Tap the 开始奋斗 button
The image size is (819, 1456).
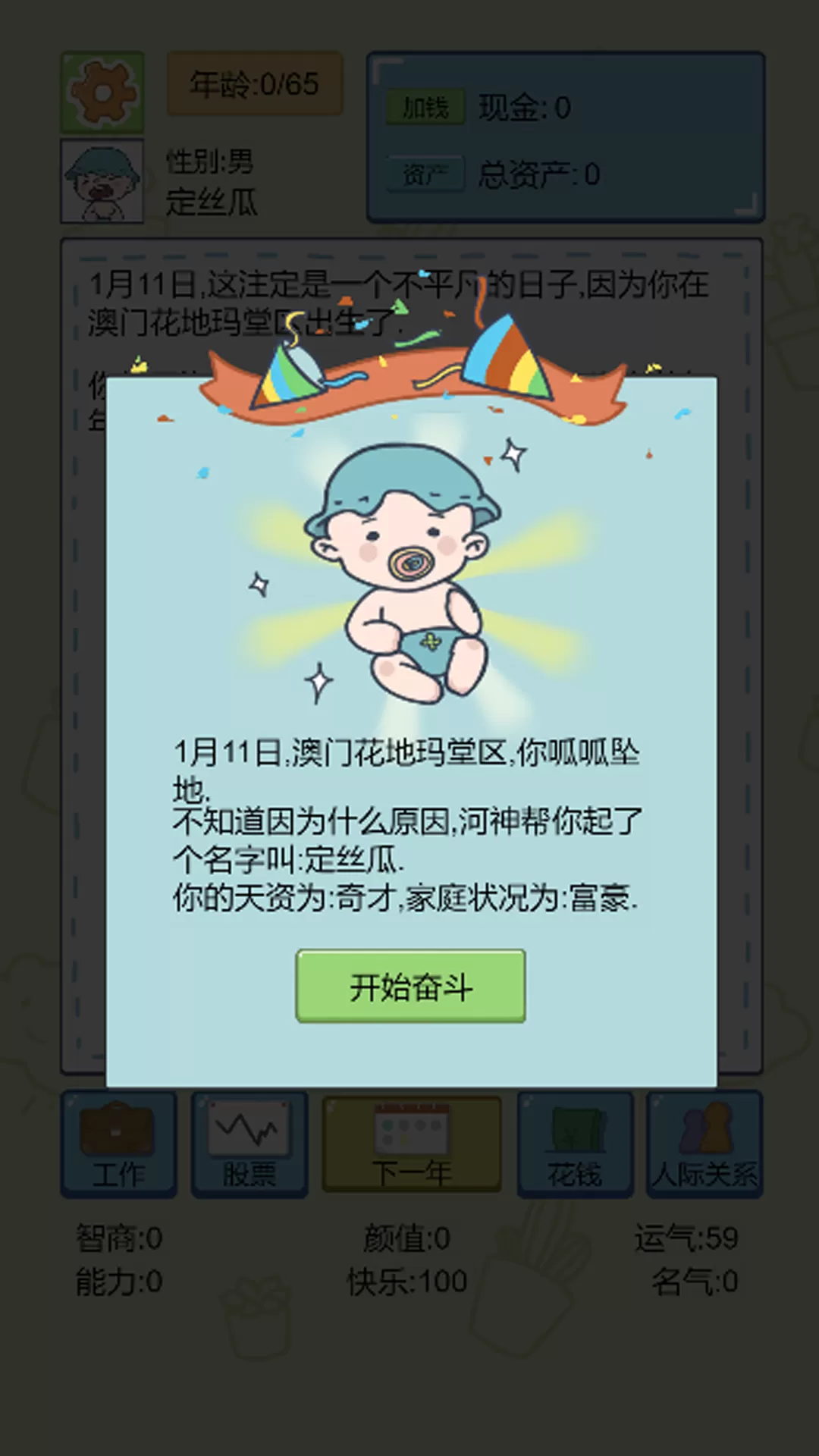click(410, 985)
